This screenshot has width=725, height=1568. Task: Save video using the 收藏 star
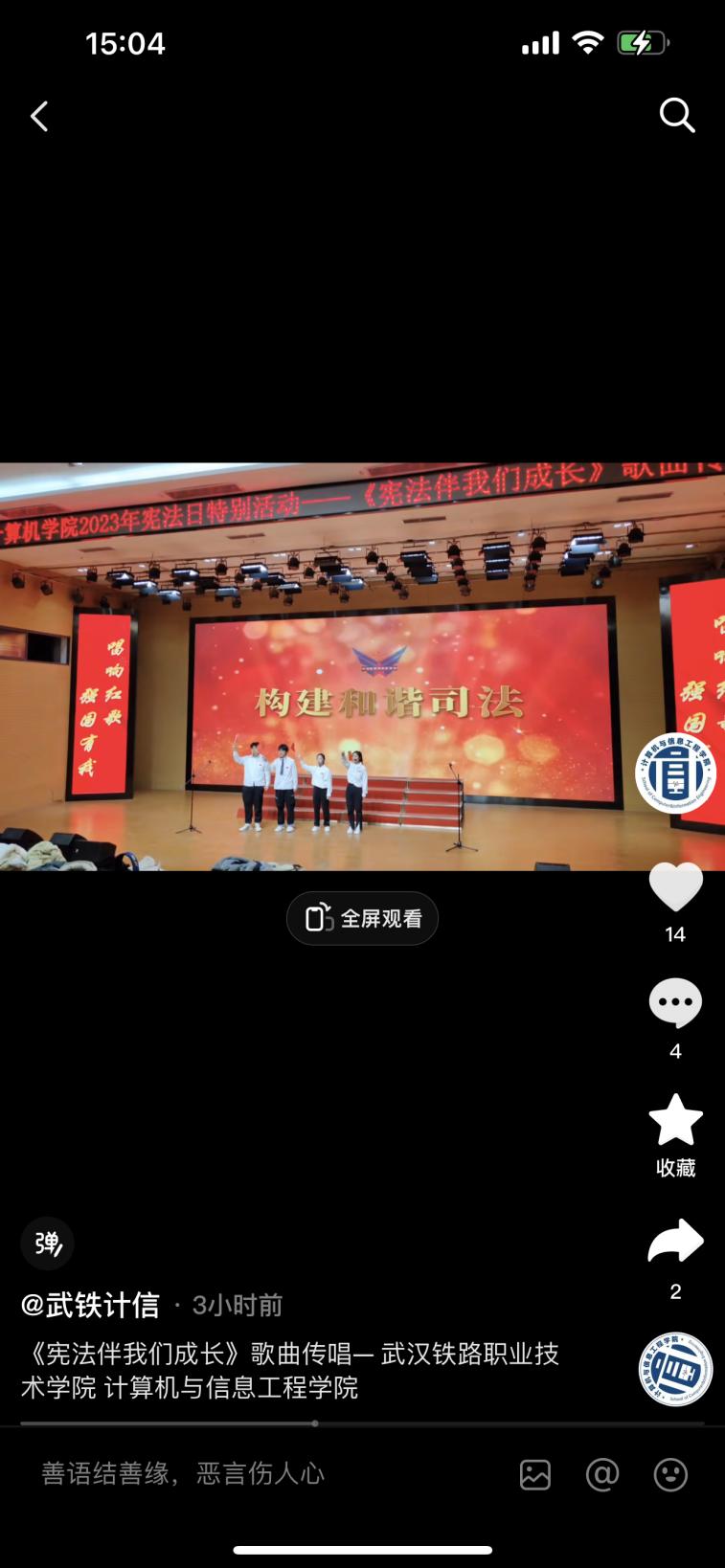[x=675, y=1121]
